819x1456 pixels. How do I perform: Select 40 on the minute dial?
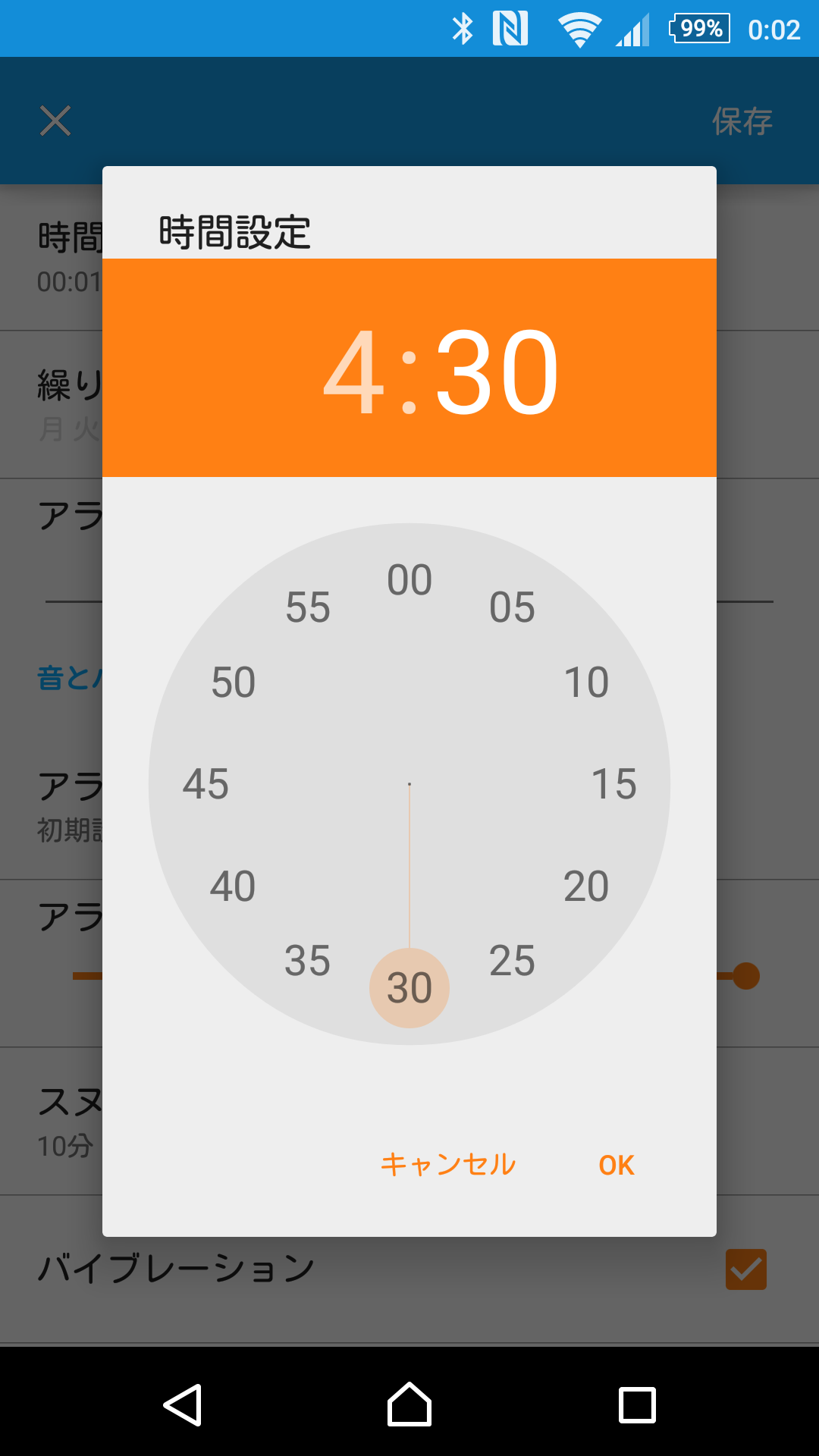click(233, 886)
